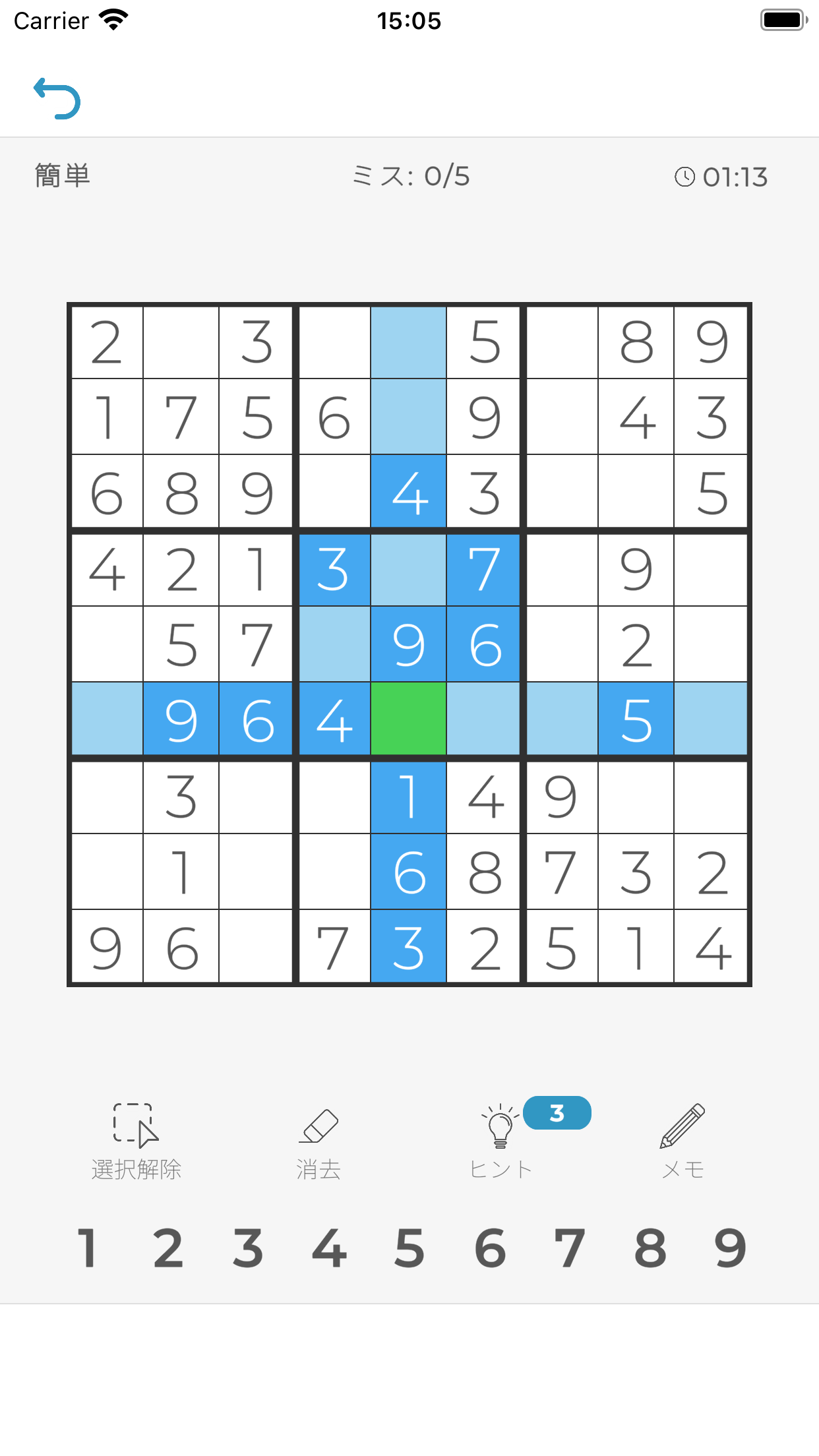Use a ヒント hint

click(x=501, y=1141)
